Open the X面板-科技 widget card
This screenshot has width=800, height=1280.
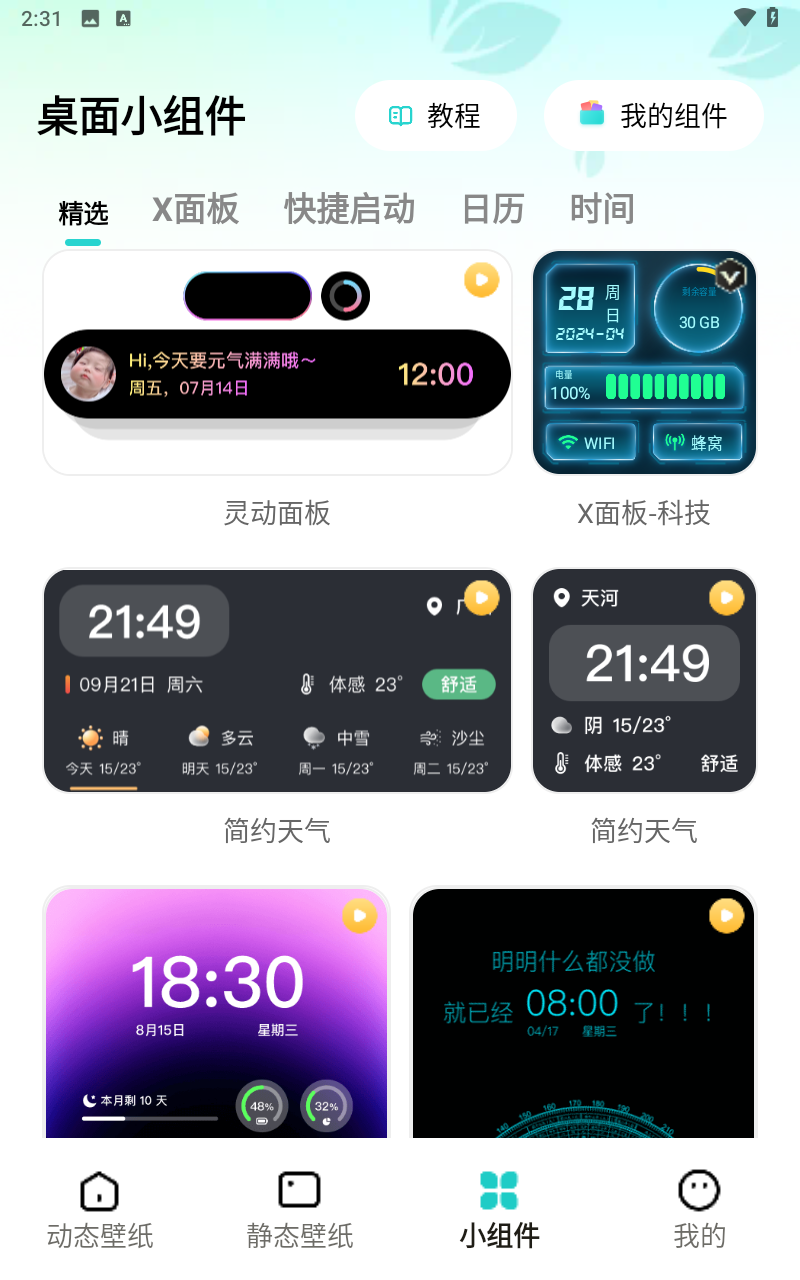pos(644,363)
